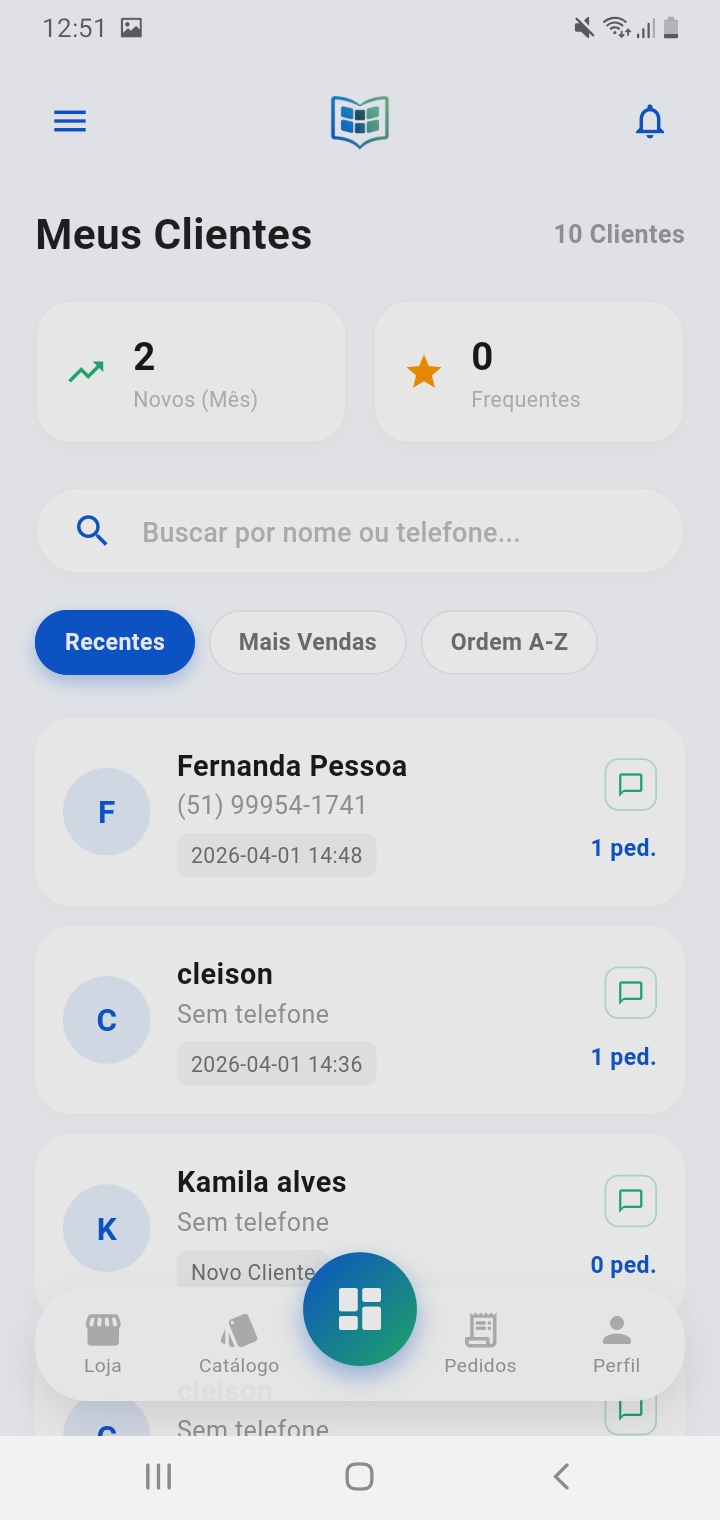Tap the chat icon beside Kamila alves

tap(630, 1200)
